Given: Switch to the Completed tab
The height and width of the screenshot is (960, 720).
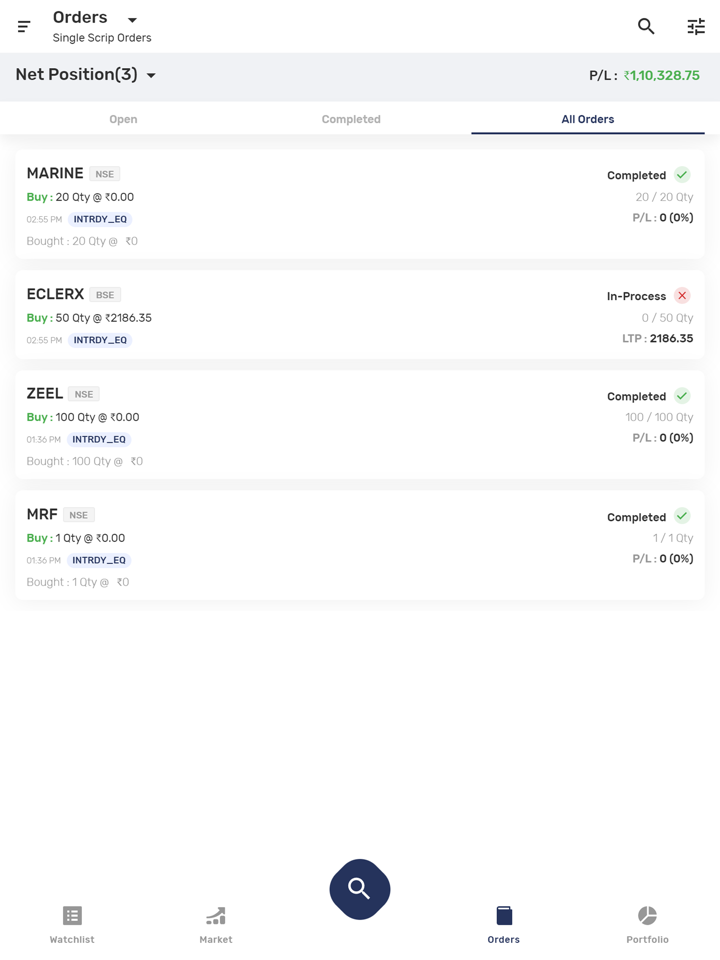Looking at the screenshot, I should 351,119.
